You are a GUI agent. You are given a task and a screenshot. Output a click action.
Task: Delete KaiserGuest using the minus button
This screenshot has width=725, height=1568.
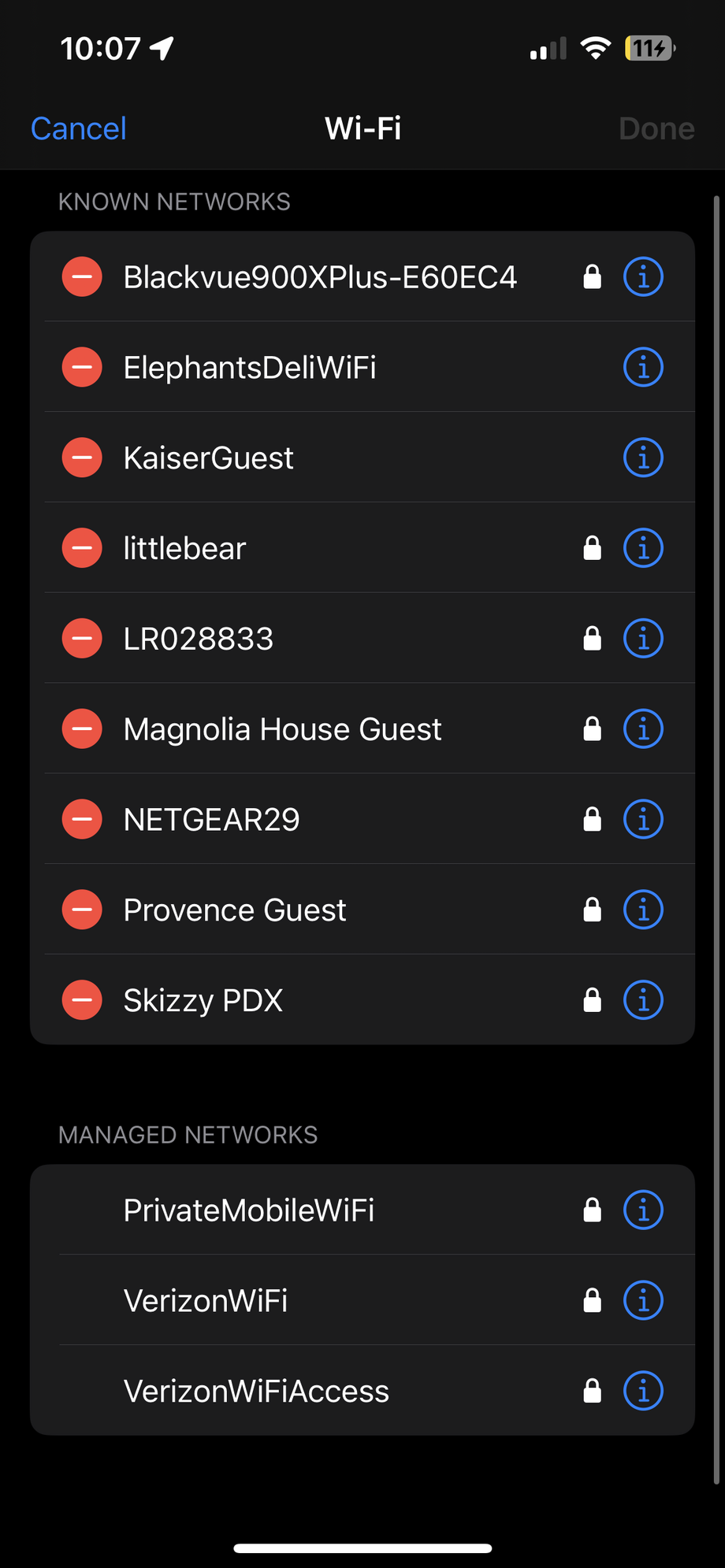coord(82,458)
